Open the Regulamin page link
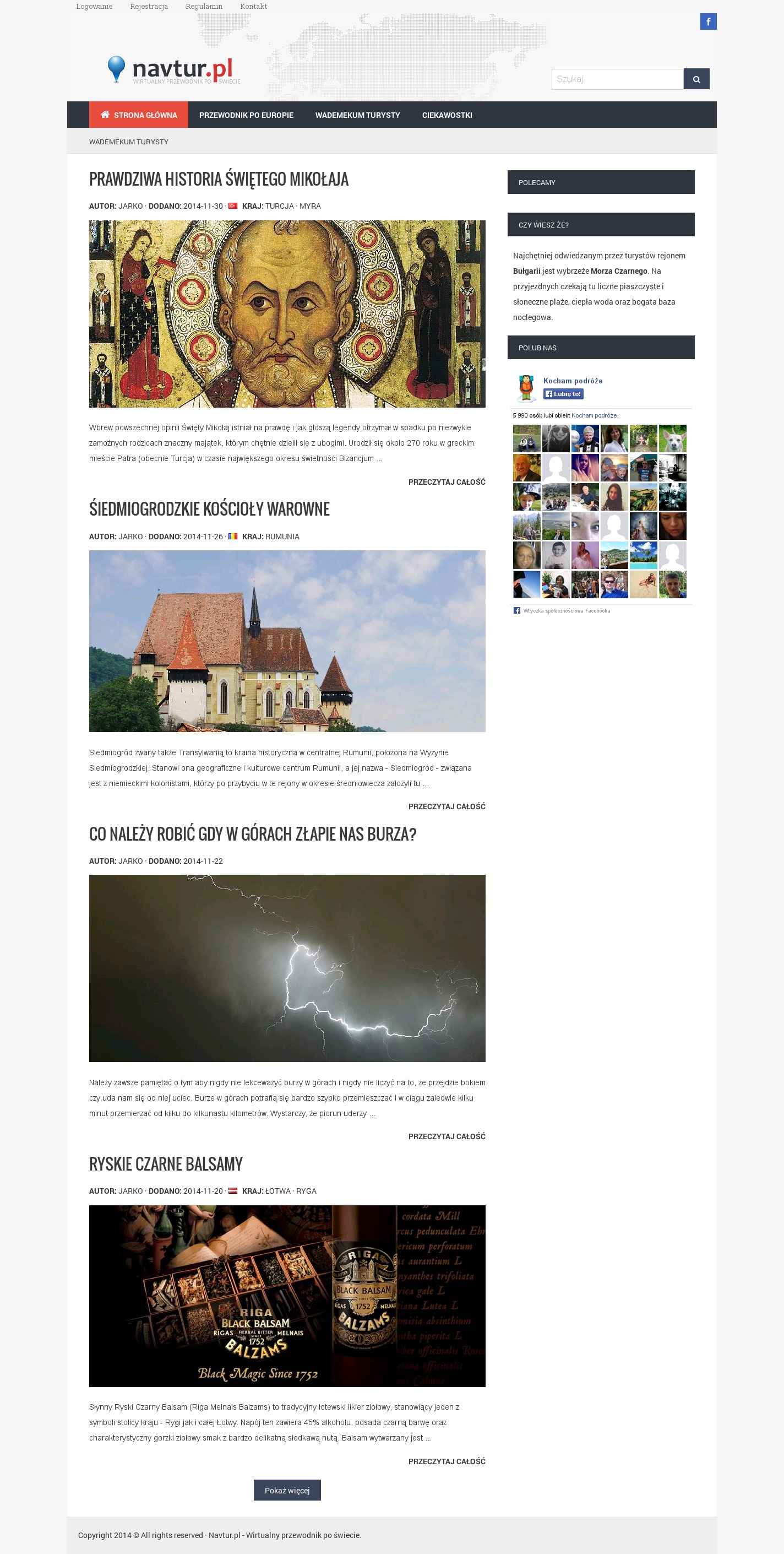The height and width of the screenshot is (1554, 784). [204, 7]
